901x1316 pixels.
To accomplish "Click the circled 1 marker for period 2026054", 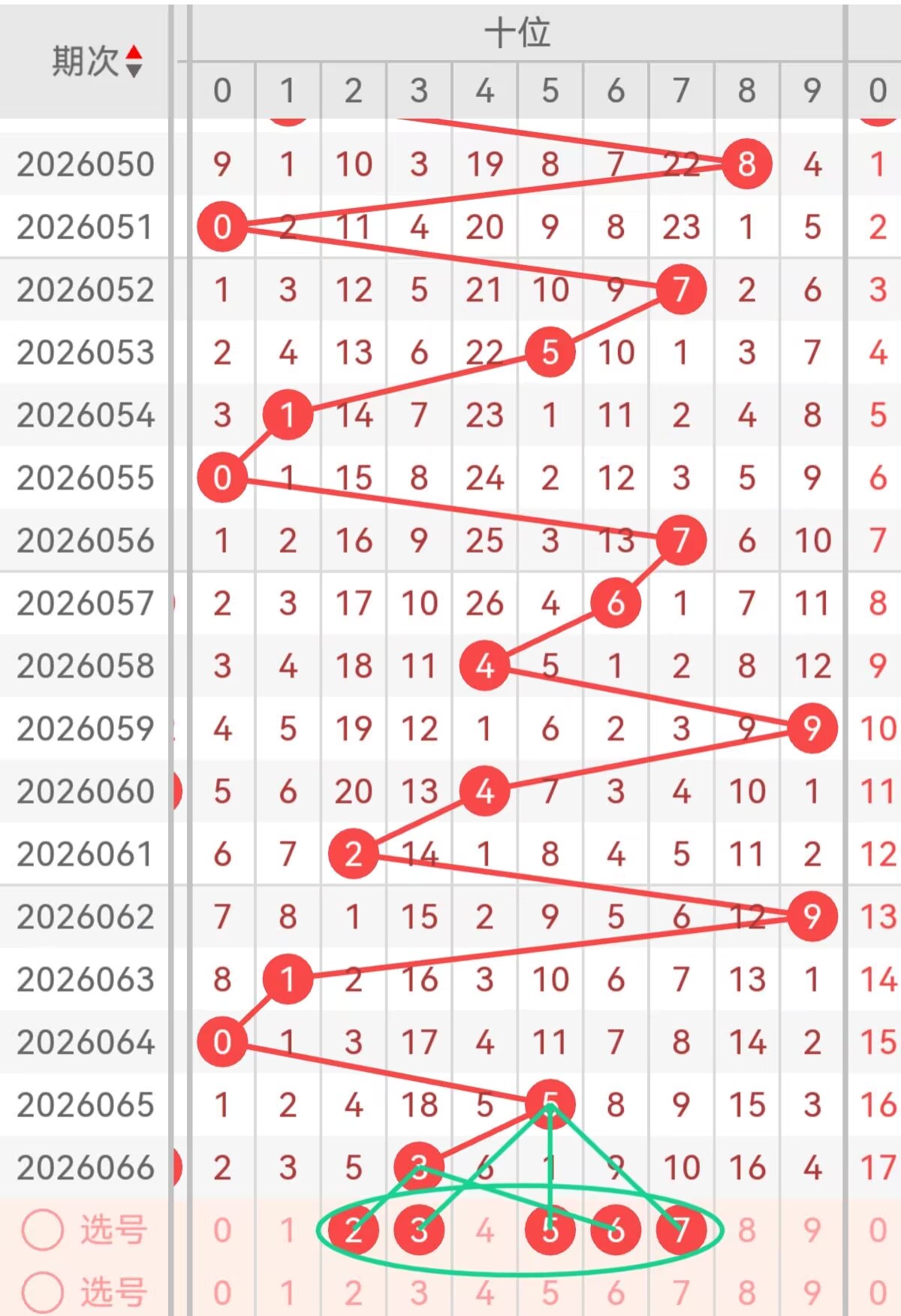I will click(288, 414).
